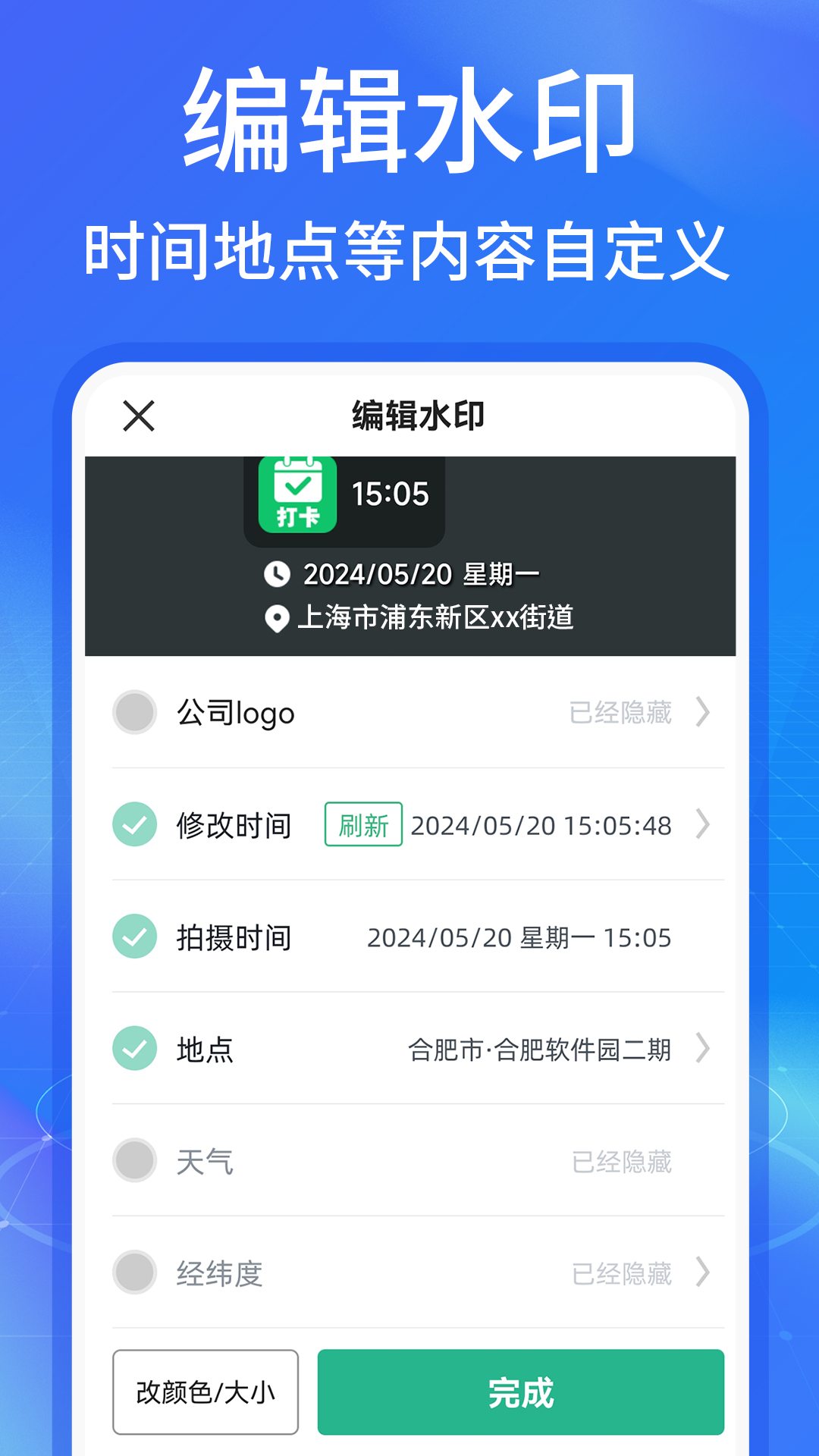Close the 编辑水印 editing panel
The image size is (819, 1456).
(139, 416)
